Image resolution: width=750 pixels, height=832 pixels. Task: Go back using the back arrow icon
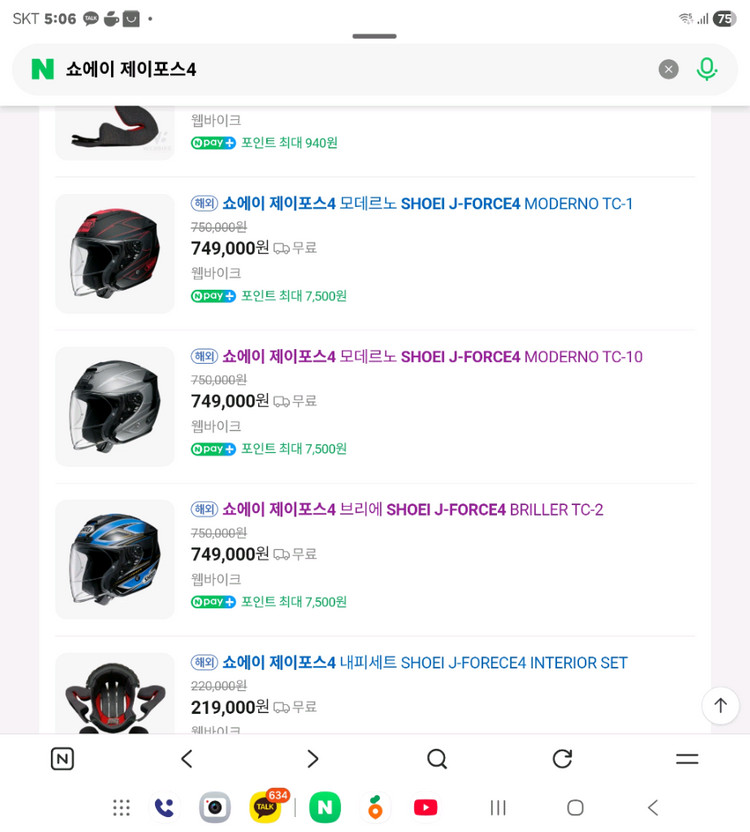tap(187, 759)
